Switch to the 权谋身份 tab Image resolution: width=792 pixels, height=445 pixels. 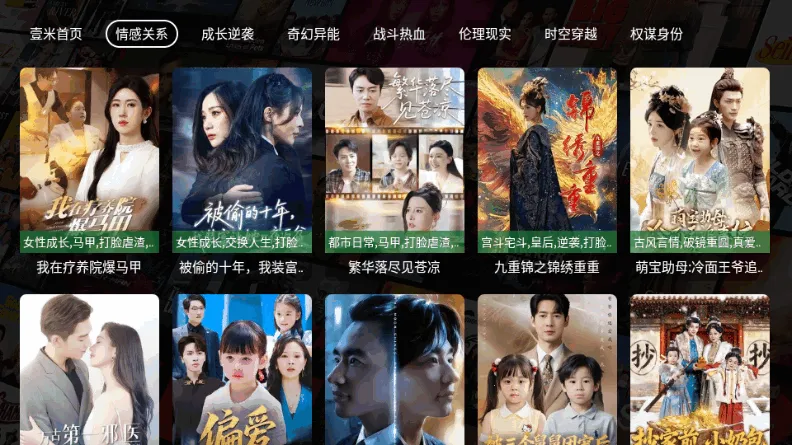[x=657, y=34]
